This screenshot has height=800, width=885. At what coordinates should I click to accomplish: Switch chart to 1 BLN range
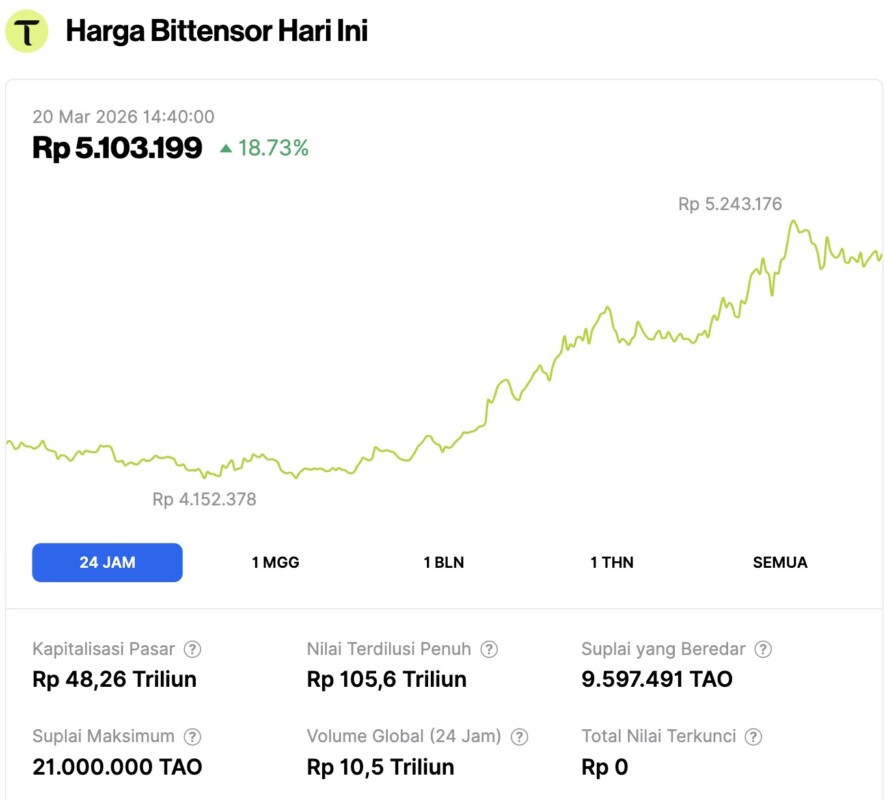[443, 562]
